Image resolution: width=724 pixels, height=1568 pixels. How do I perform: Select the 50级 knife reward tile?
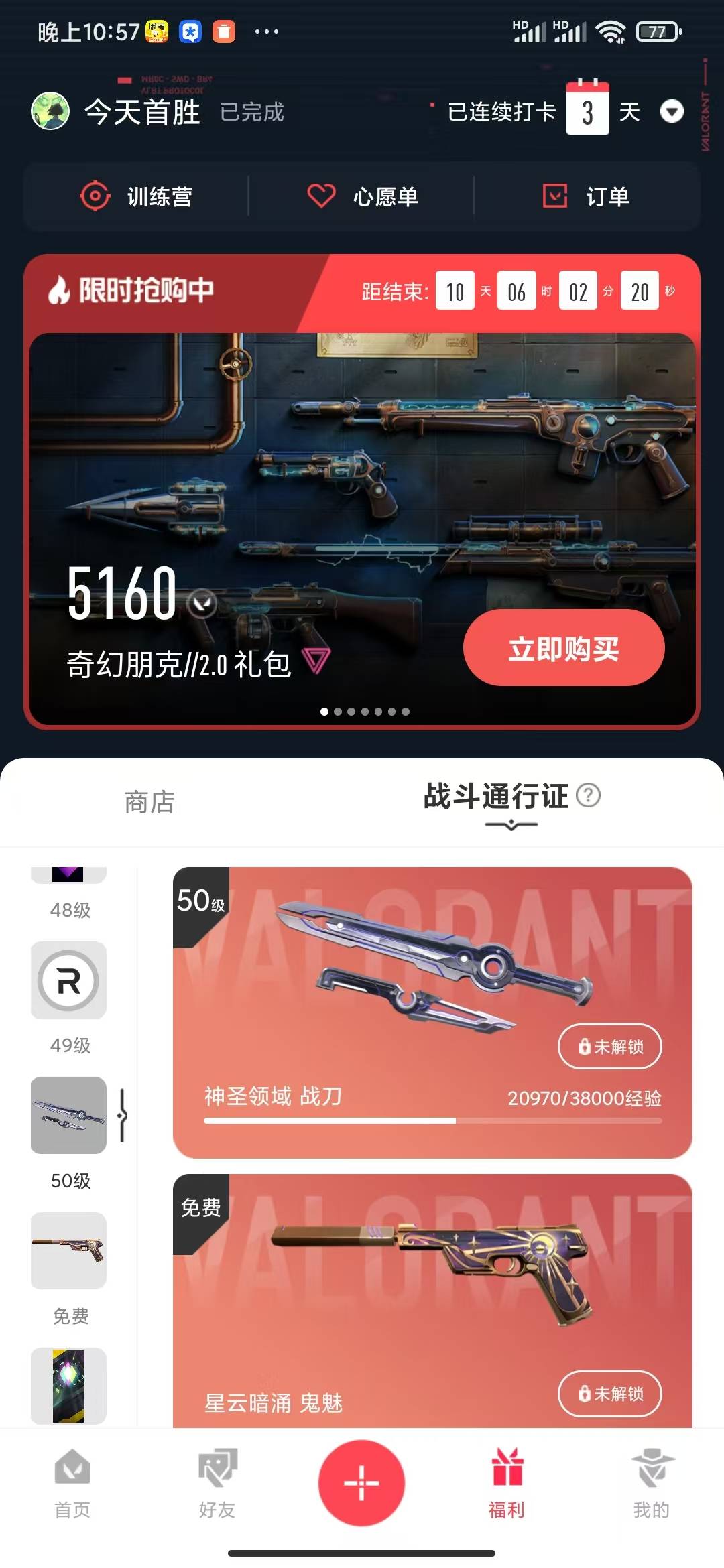tap(68, 1116)
